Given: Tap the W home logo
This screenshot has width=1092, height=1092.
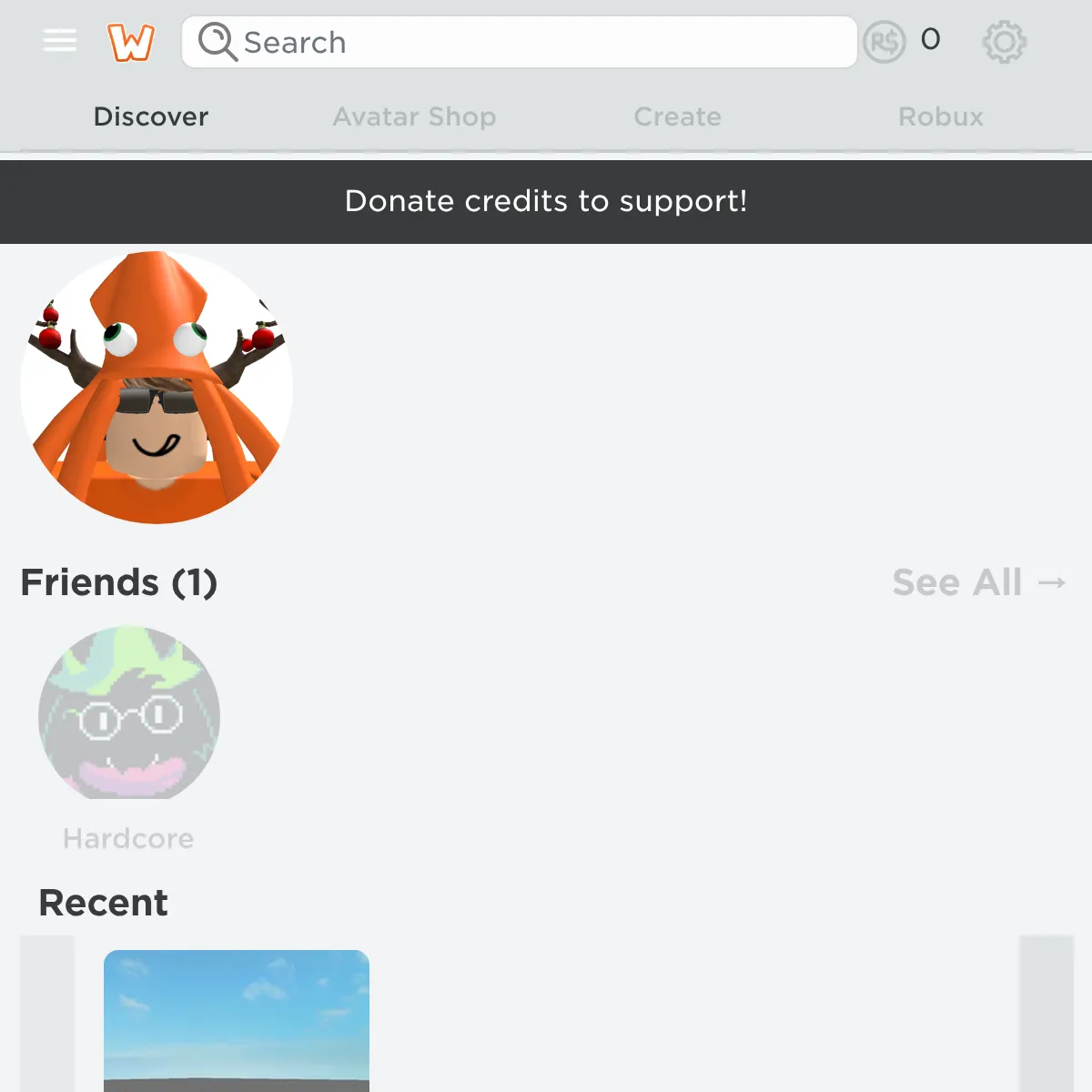Looking at the screenshot, I should click(x=131, y=42).
